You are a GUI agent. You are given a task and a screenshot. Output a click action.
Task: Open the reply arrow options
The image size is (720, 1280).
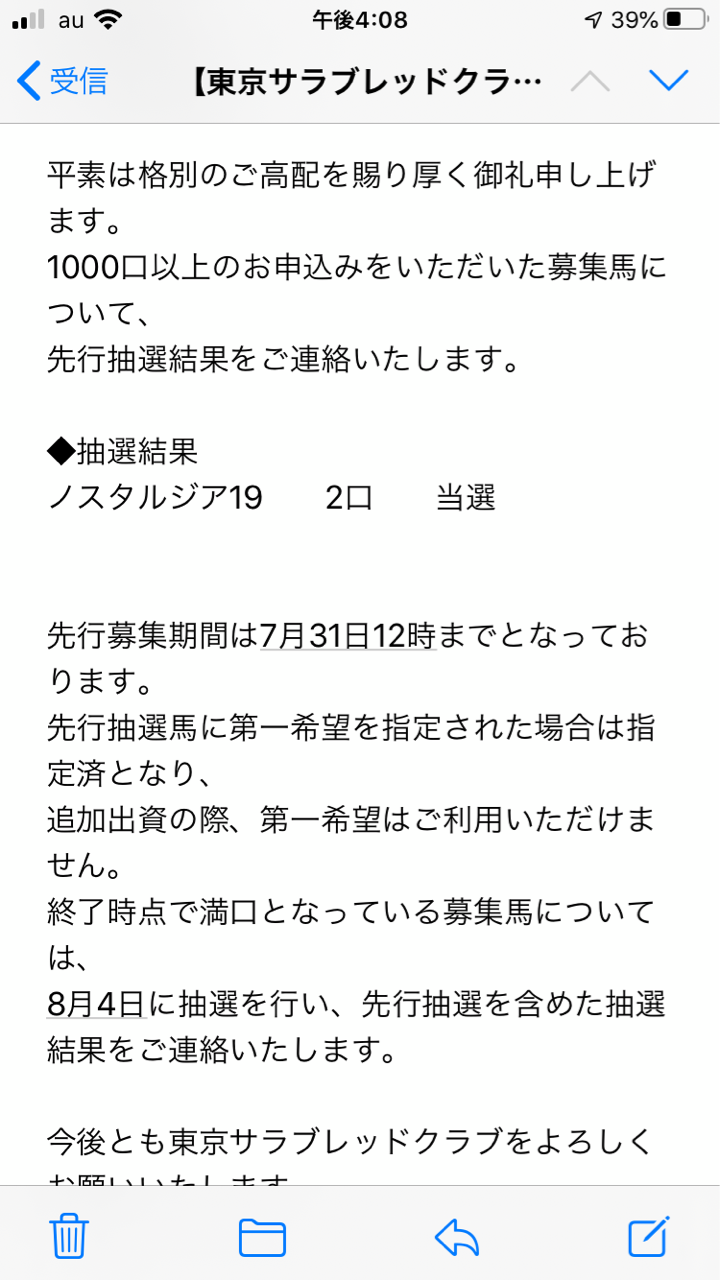click(457, 1238)
